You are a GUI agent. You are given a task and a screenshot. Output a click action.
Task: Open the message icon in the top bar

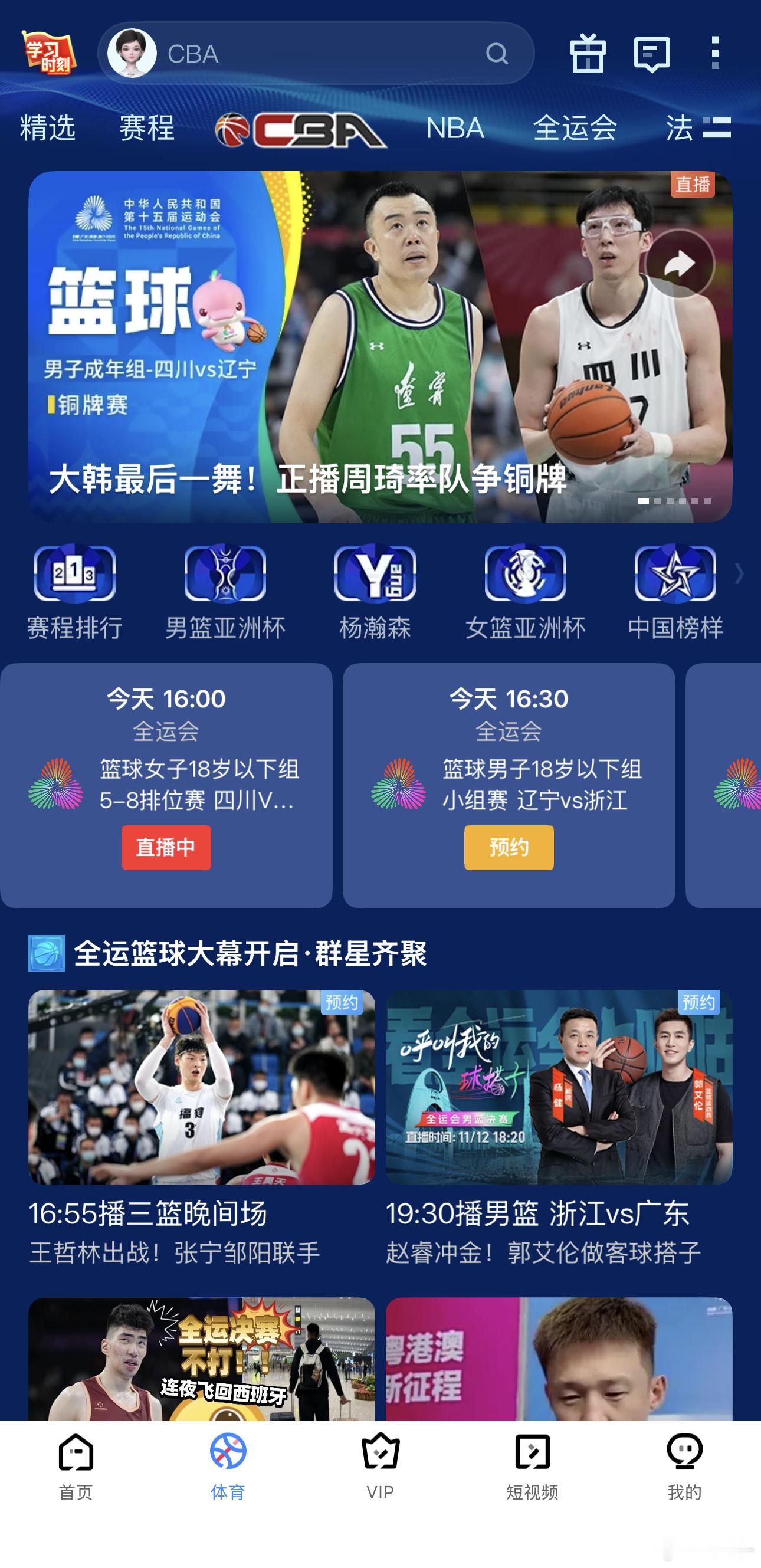pyautogui.click(x=651, y=55)
